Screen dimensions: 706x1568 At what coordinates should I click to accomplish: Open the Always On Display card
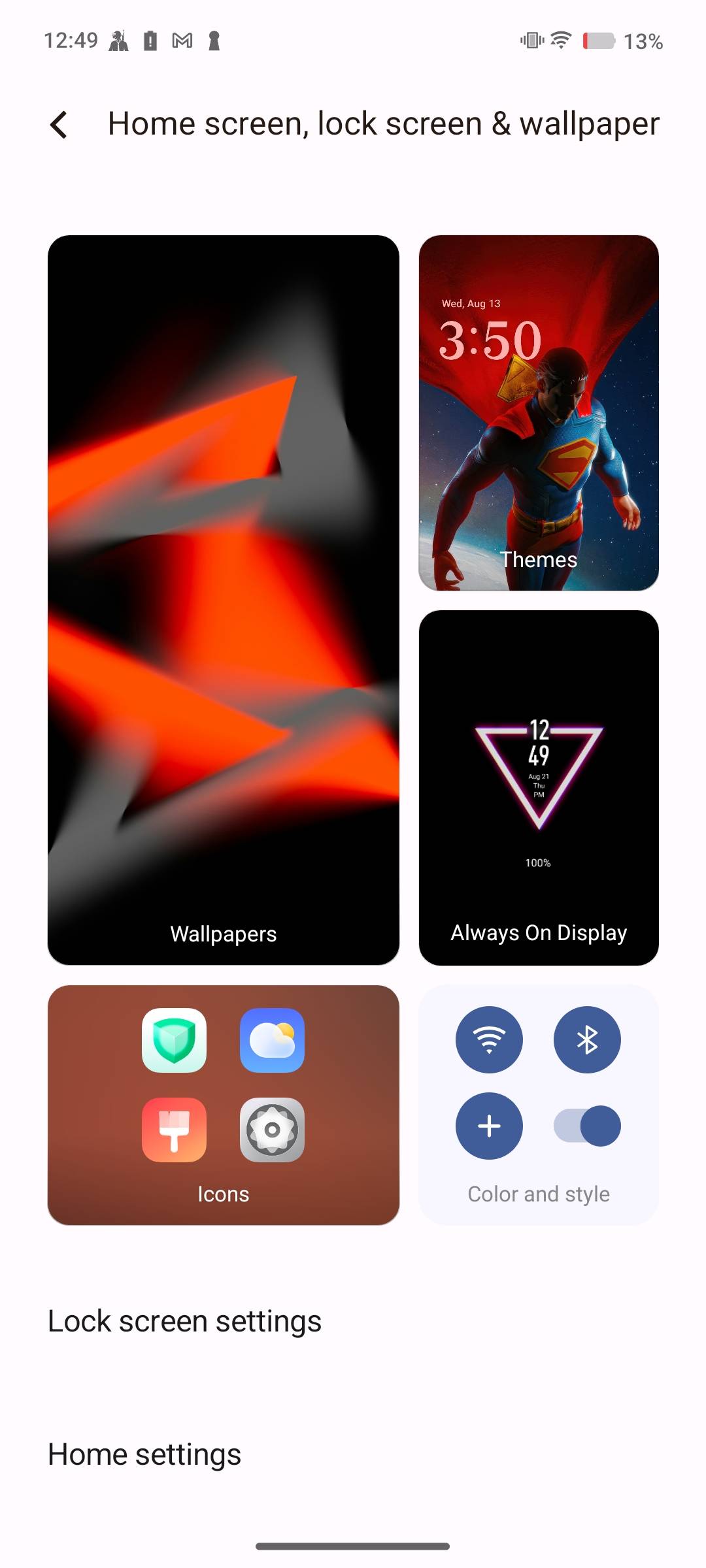[x=538, y=787]
